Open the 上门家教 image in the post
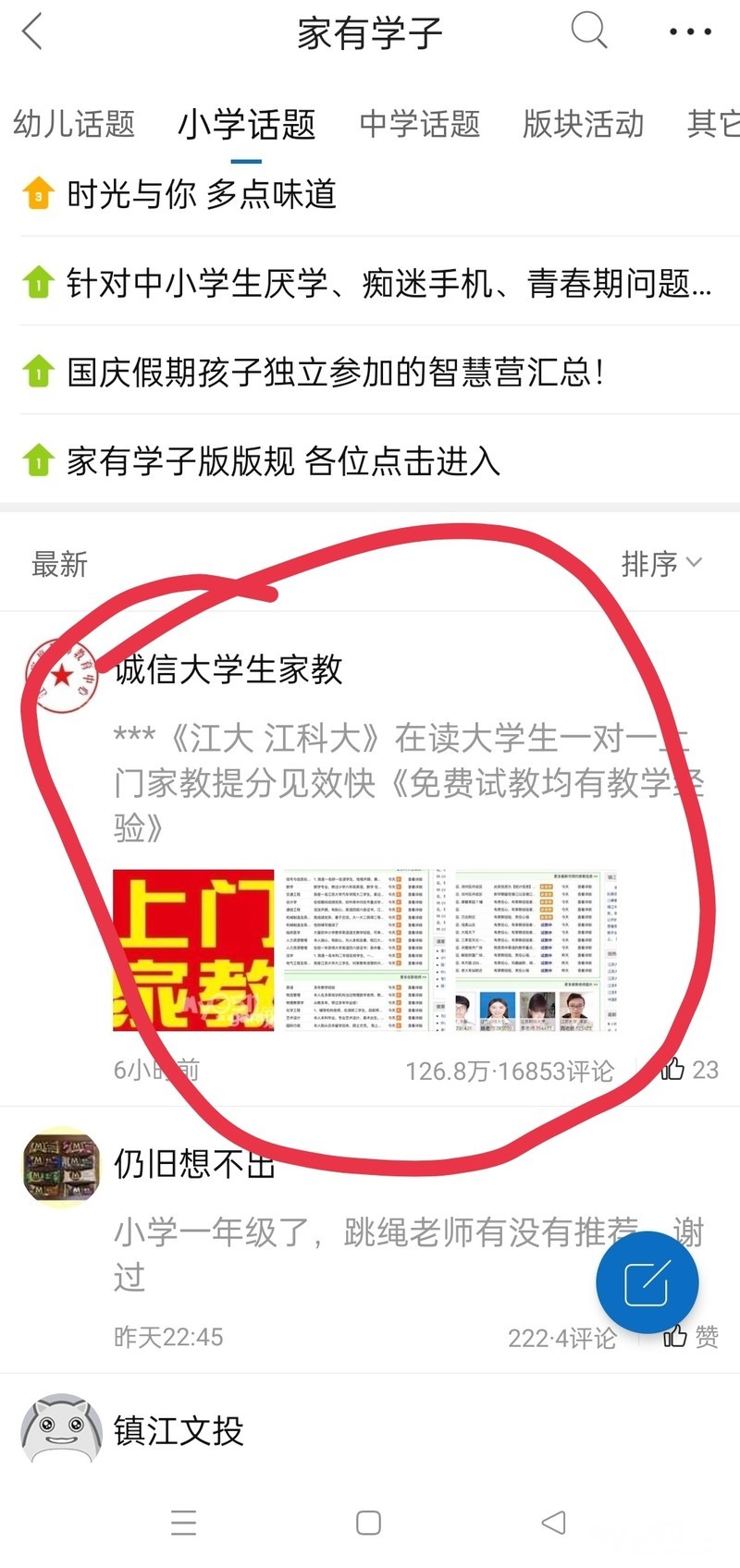The image size is (740, 1568). pyautogui.click(x=193, y=949)
